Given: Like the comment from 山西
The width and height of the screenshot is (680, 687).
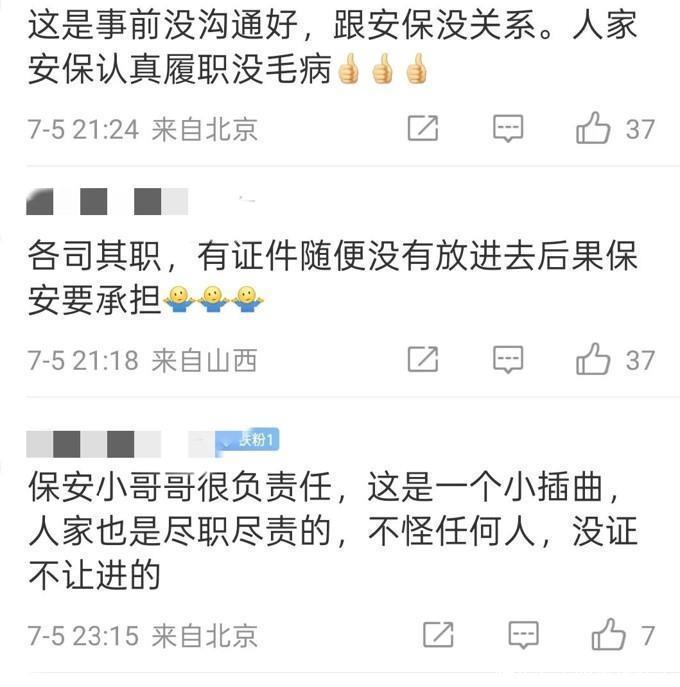Looking at the screenshot, I should 593,360.
